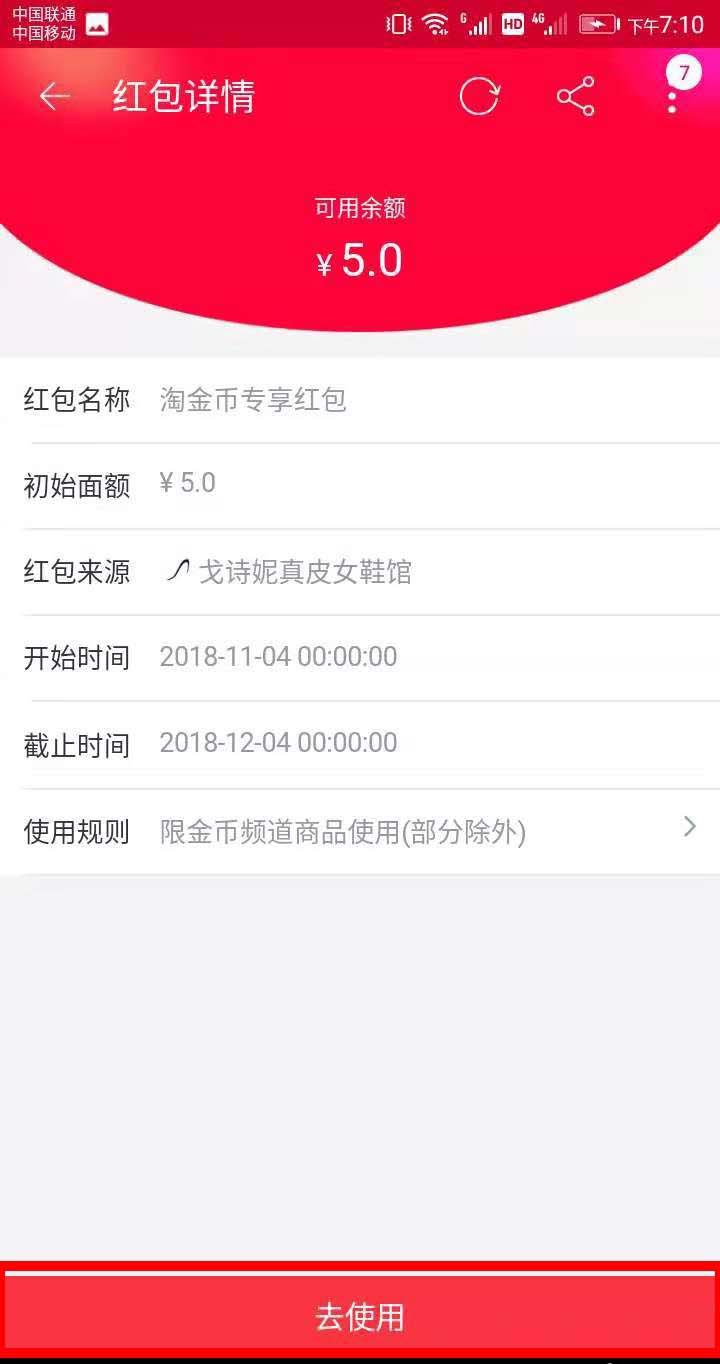Share this red packet
The image size is (720, 1364).
575,97
